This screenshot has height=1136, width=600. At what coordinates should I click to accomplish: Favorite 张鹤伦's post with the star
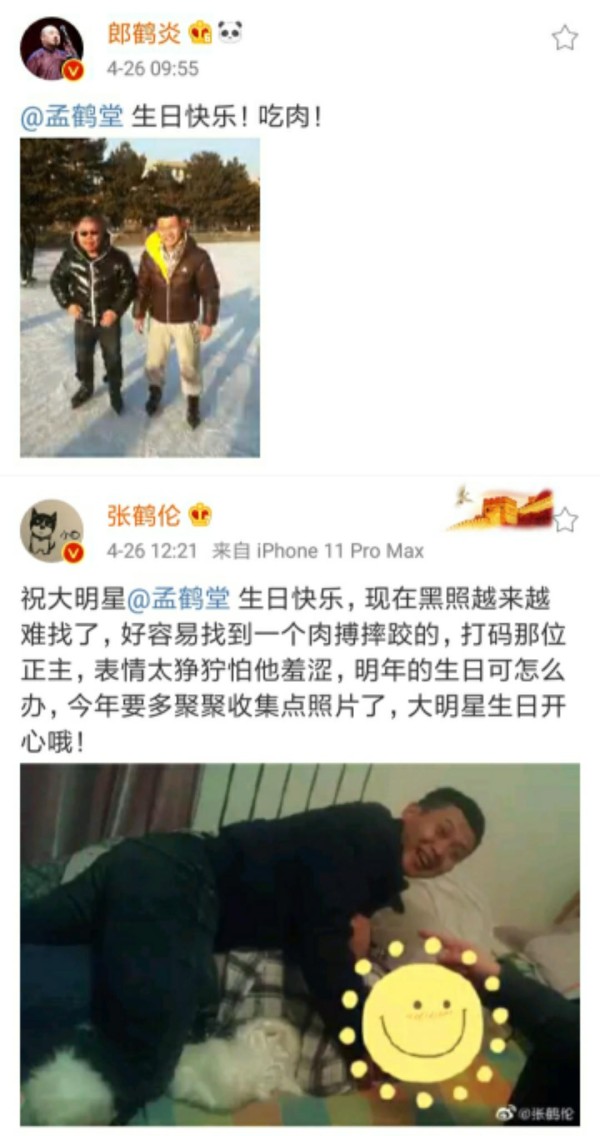(566, 519)
